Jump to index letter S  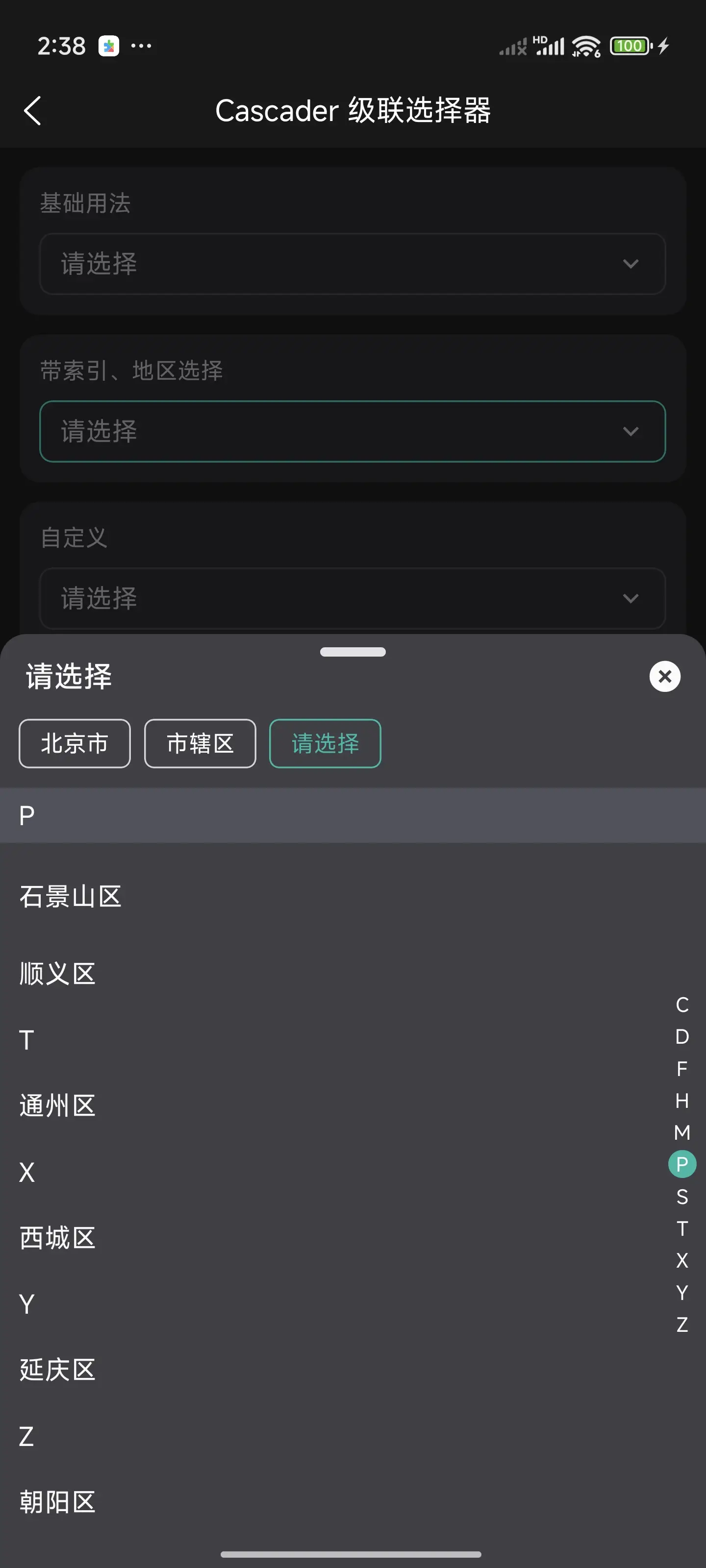(x=682, y=1197)
